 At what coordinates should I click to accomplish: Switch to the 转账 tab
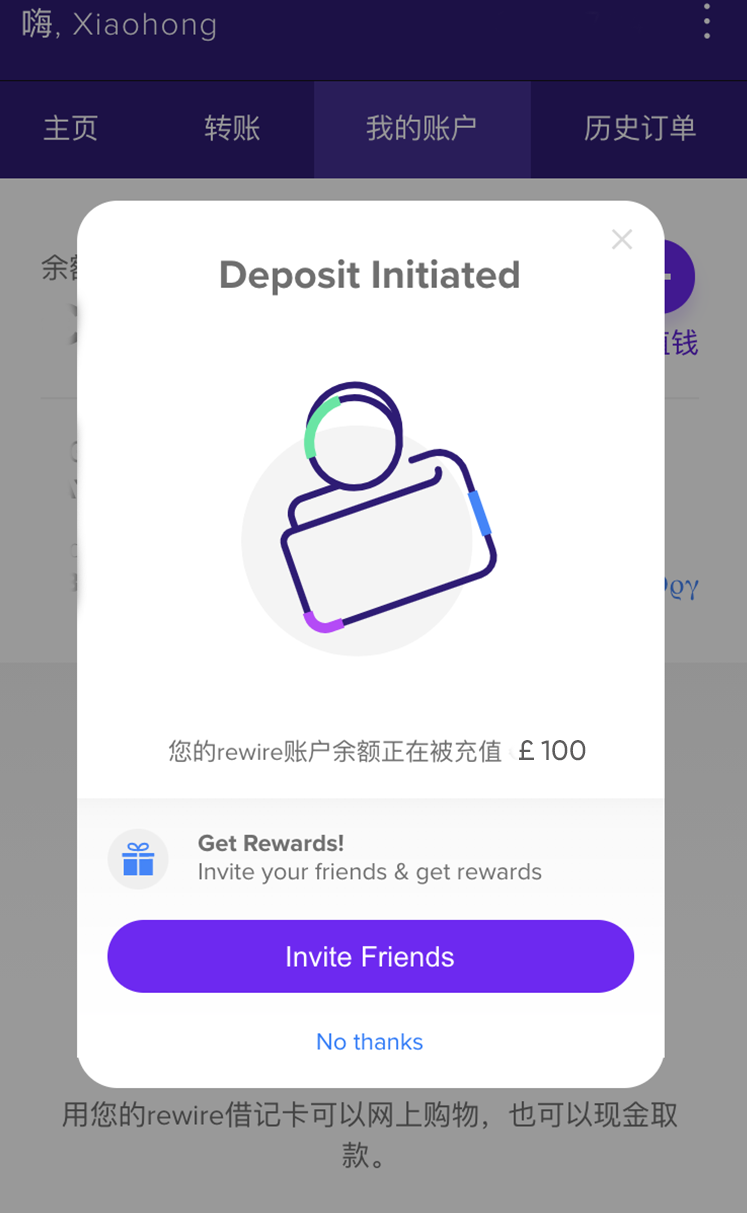pos(232,129)
